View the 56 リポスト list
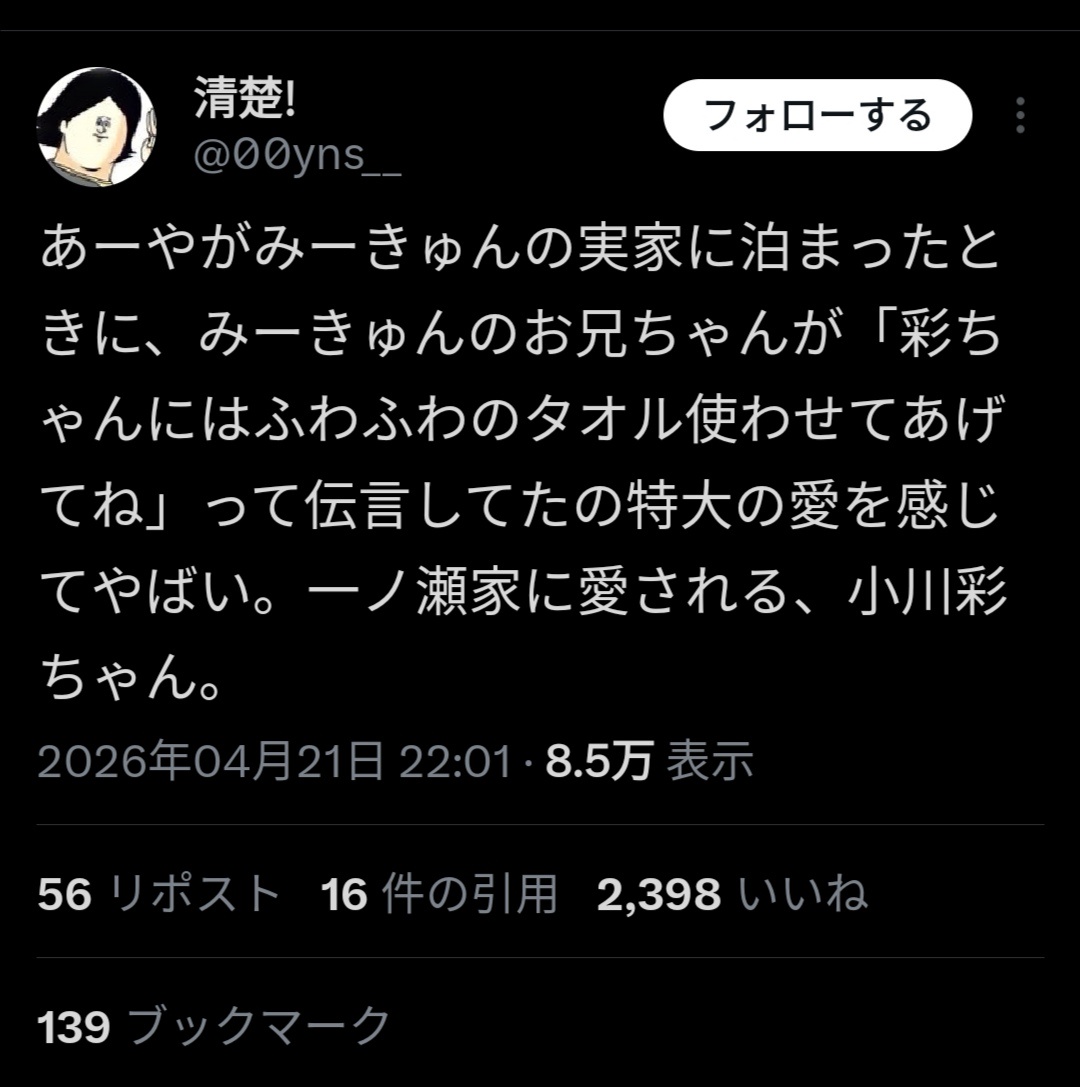The height and width of the screenshot is (1087, 1080). point(159,894)
